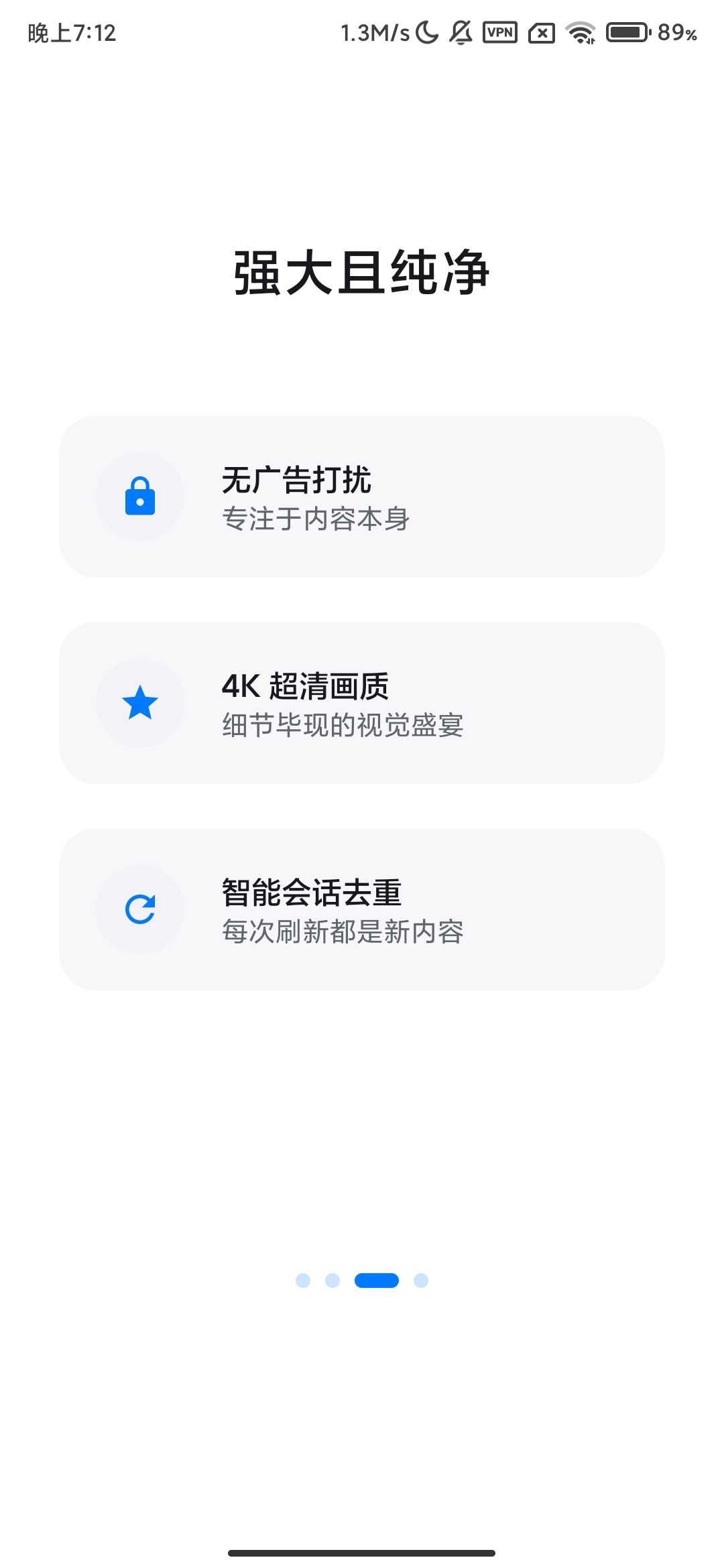Go to the second onboarding page dot
The height and width of the screenshot is (1568, 724).
[333, 1281]
